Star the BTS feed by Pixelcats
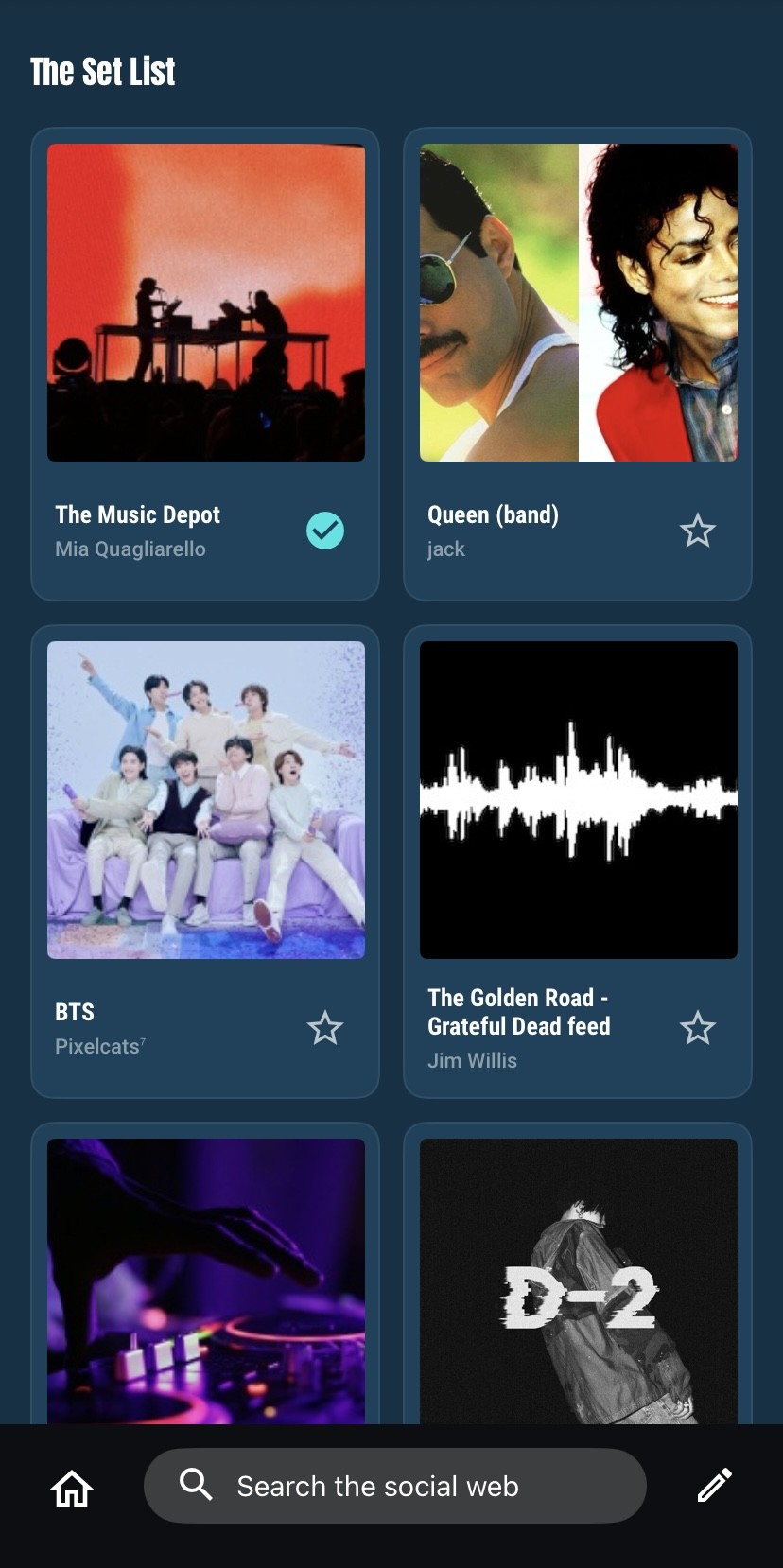 (325, 1028)
